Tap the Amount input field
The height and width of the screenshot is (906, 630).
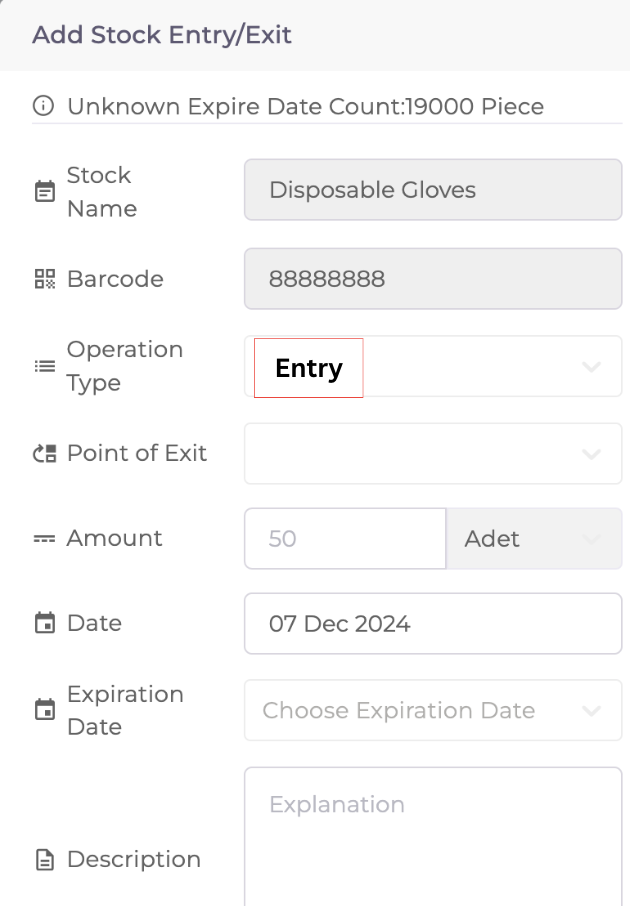(344, 538)
